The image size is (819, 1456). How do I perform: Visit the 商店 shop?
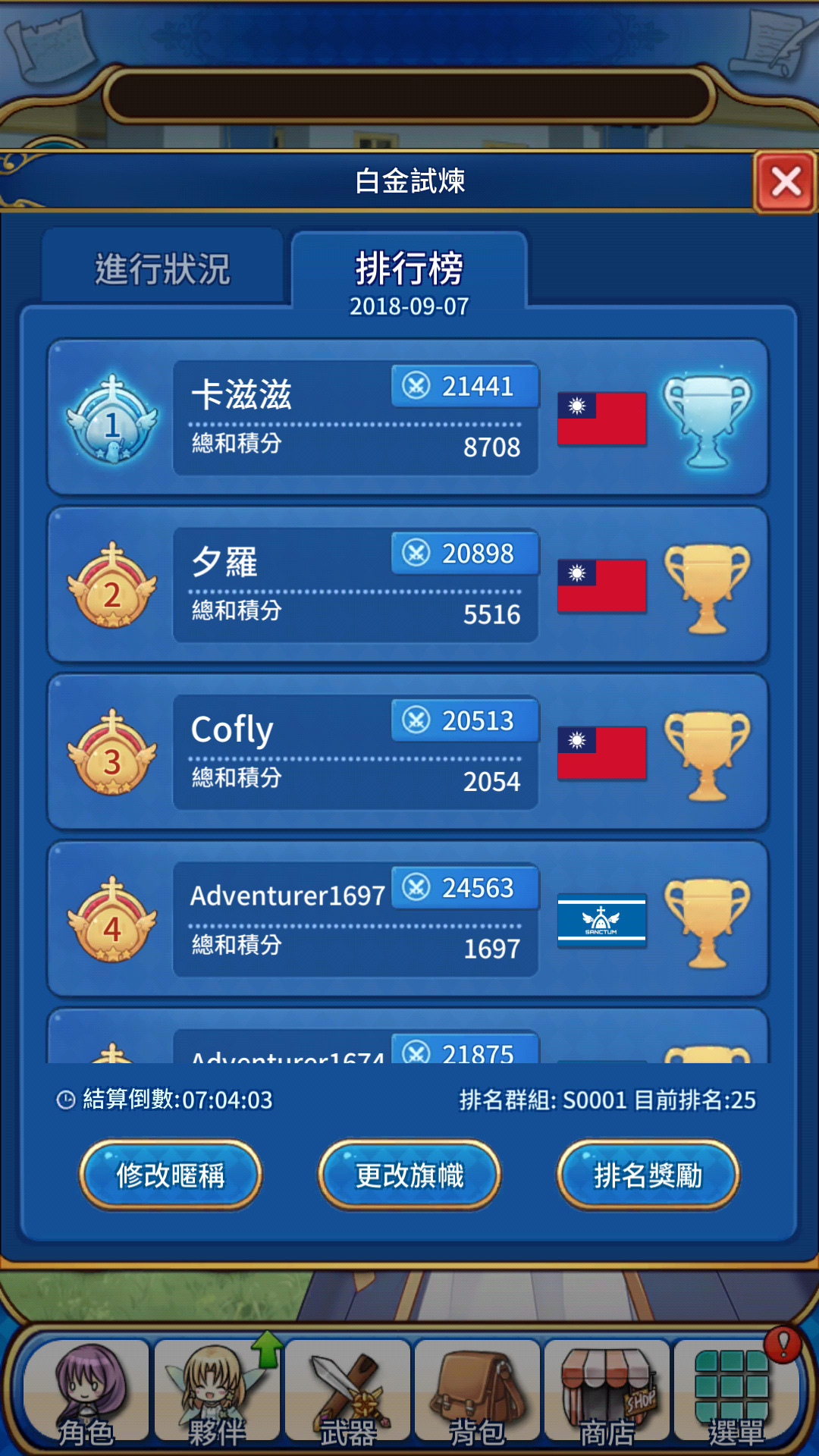tap(607, 1392)
